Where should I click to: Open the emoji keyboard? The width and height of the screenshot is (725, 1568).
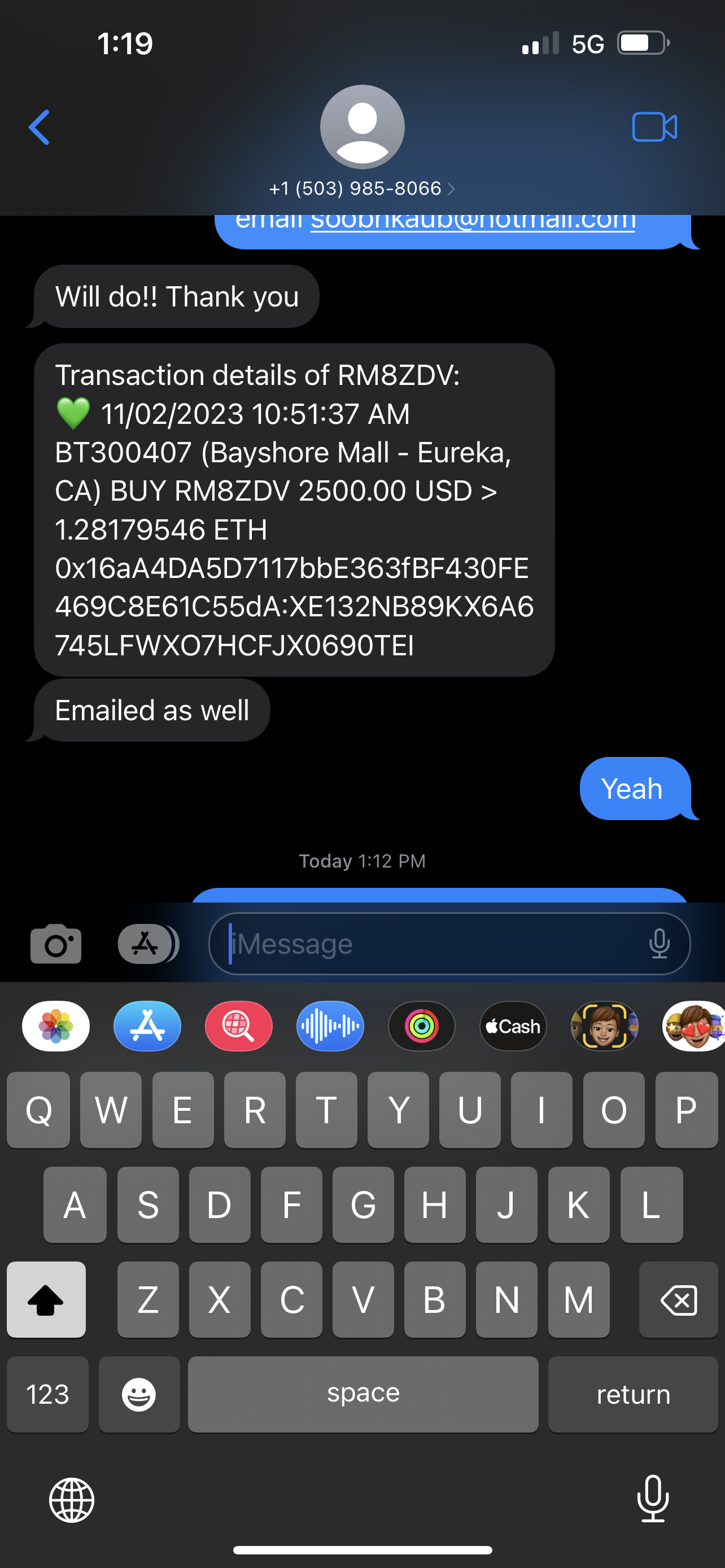(x=139, y=1395)
